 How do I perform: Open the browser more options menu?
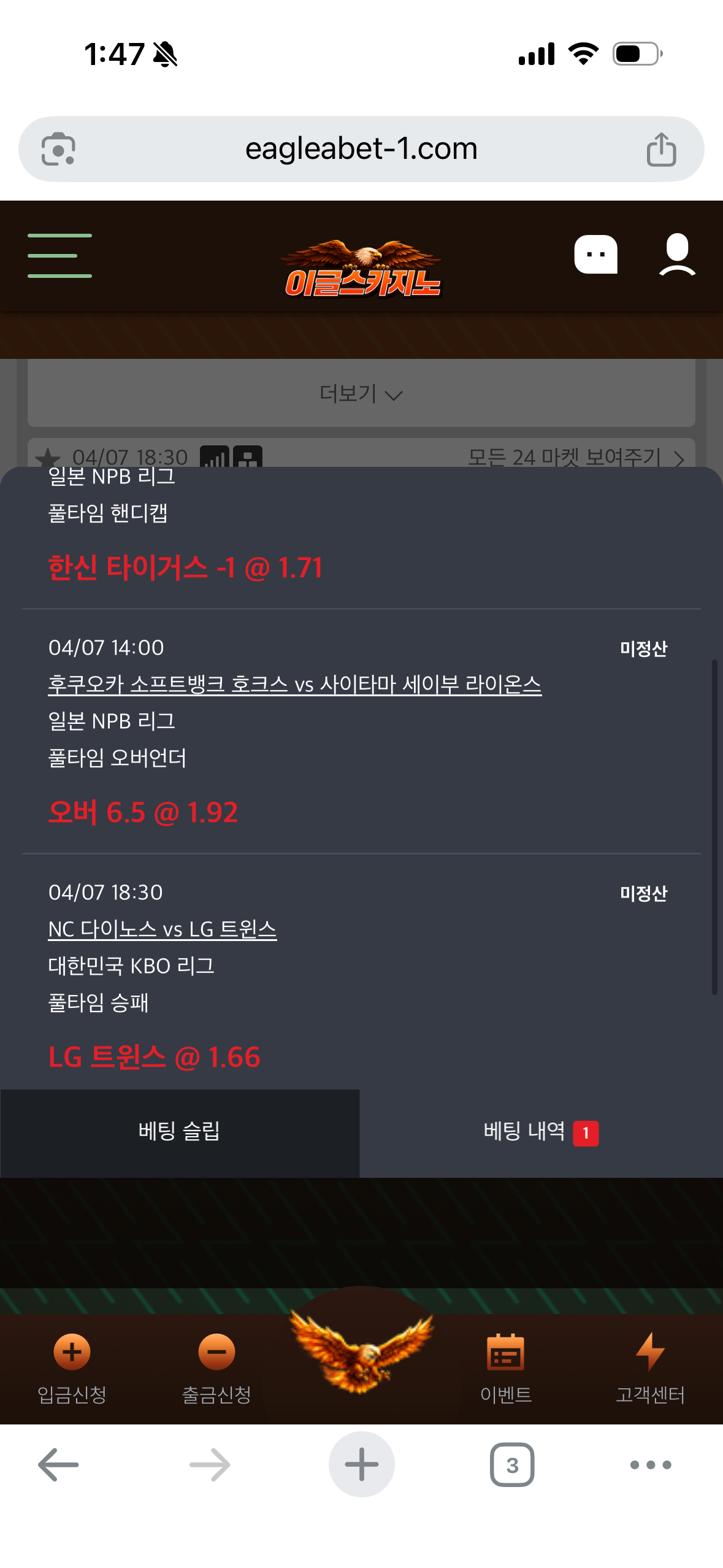click(651, 1464)
